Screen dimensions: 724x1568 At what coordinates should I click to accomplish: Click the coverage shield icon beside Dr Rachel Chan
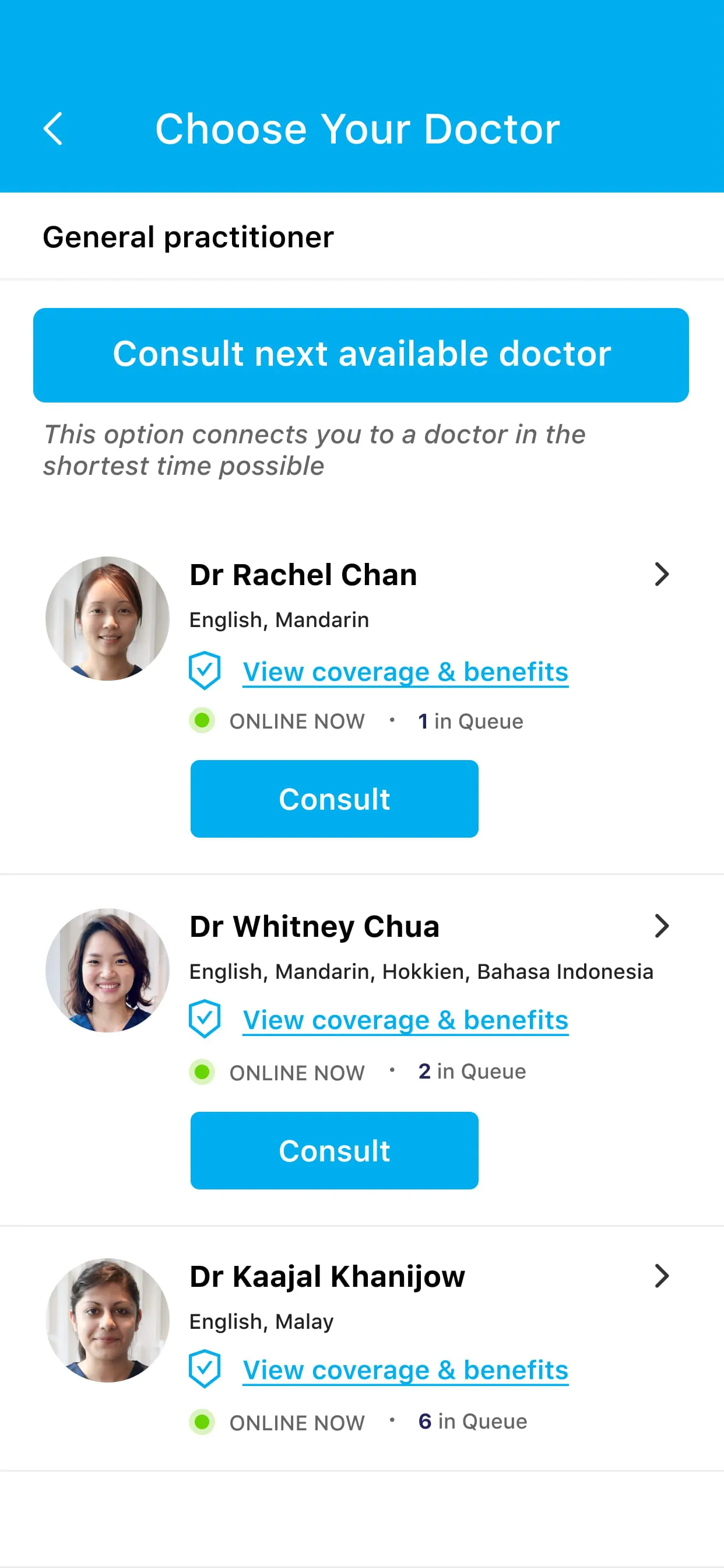(x=205, y=671)
